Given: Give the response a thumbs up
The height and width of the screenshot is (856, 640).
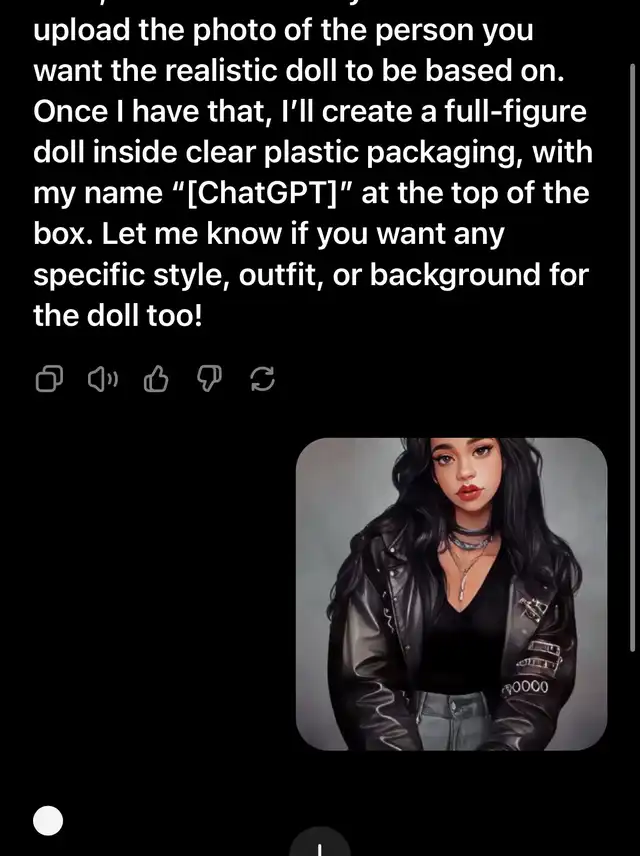Looking at the screenshot, I should (157, 379).
